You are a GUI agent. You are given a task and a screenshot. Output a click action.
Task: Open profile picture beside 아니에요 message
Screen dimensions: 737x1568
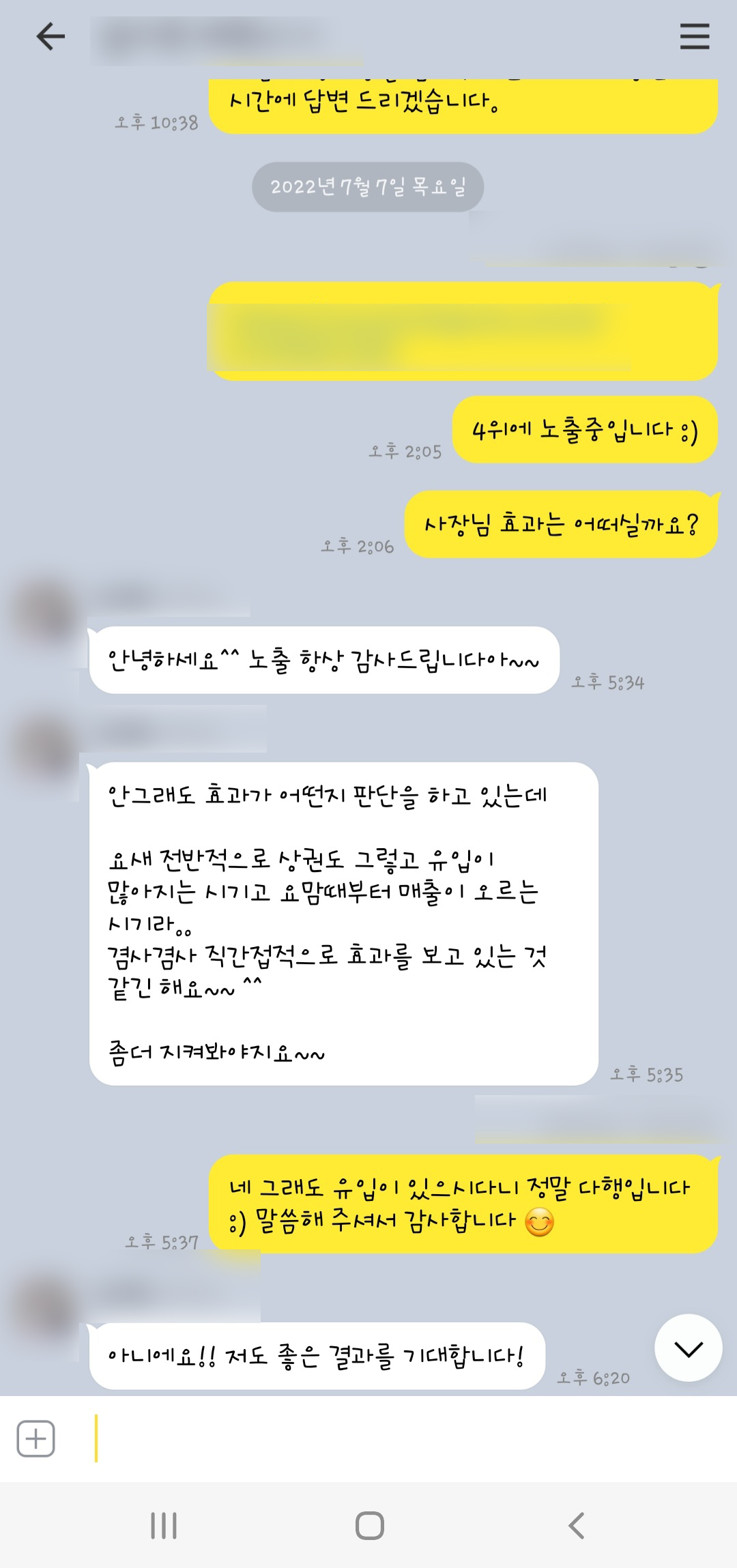(42, 1311)
